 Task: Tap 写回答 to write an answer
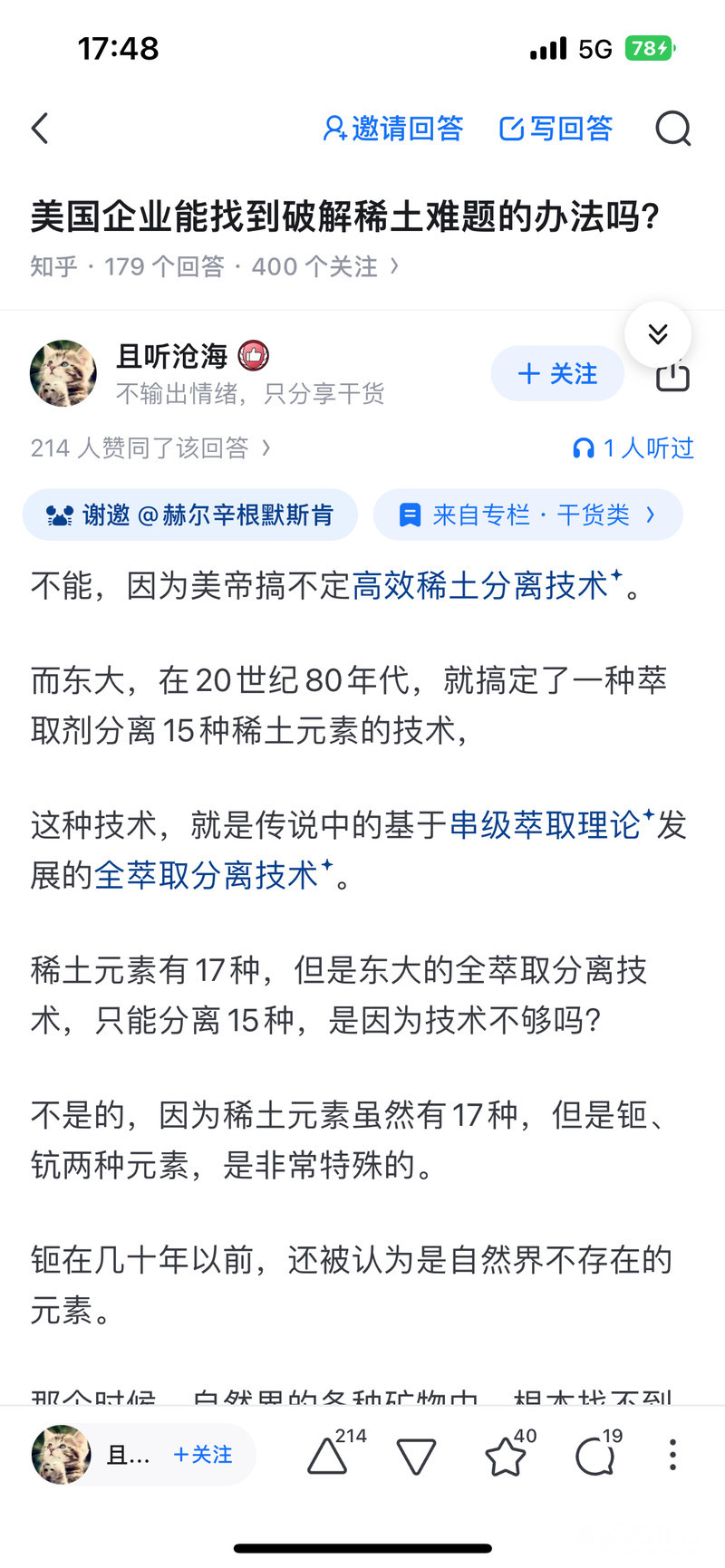point(556,129)
